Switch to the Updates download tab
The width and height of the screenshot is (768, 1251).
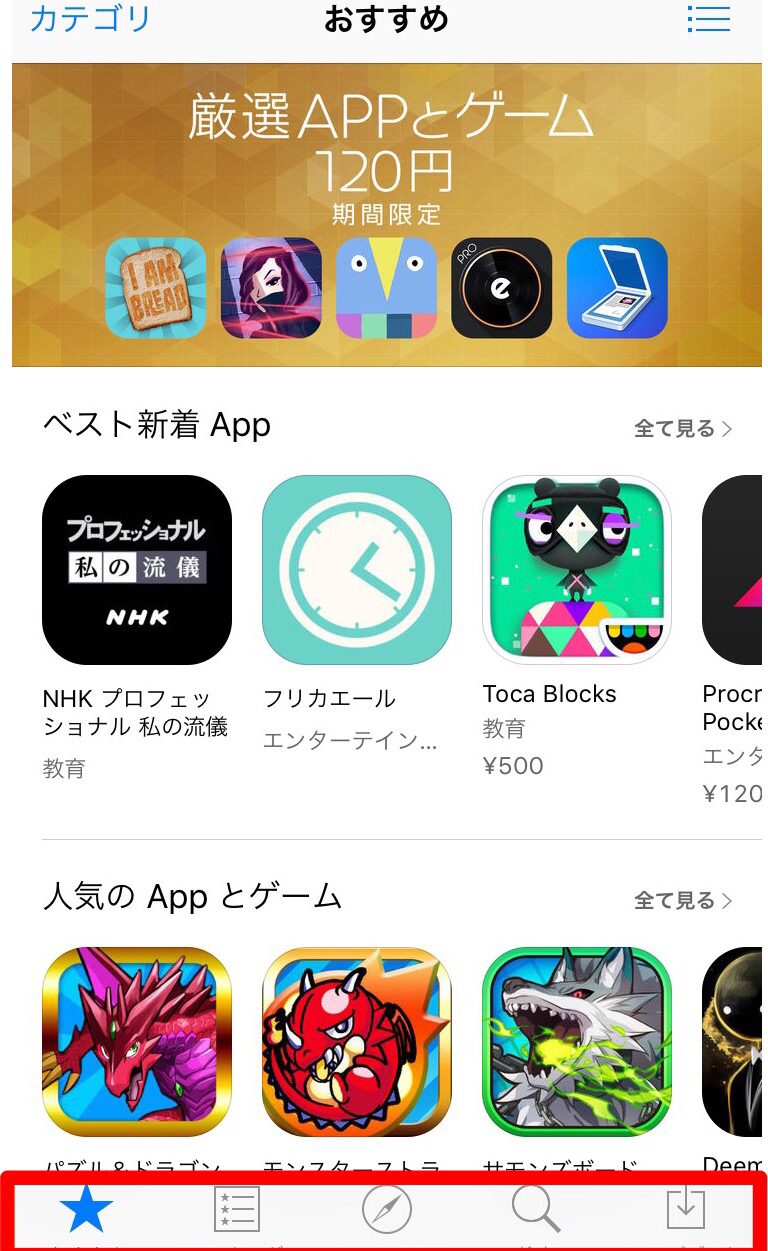[686, 1212]
